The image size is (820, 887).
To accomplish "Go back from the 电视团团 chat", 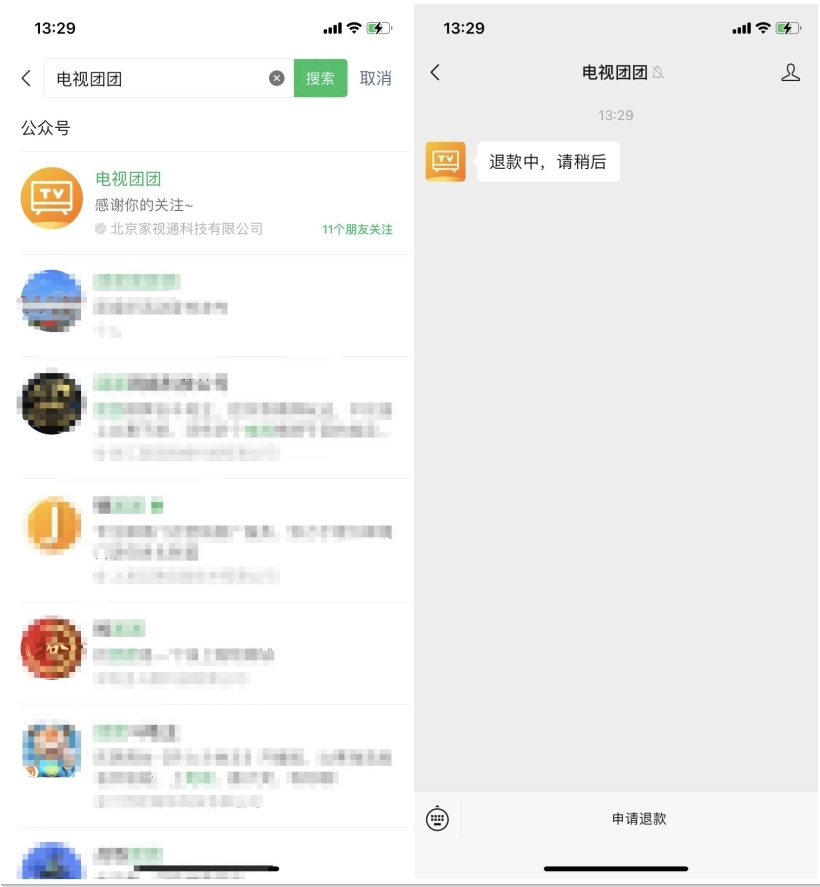I will pos(435,72).
